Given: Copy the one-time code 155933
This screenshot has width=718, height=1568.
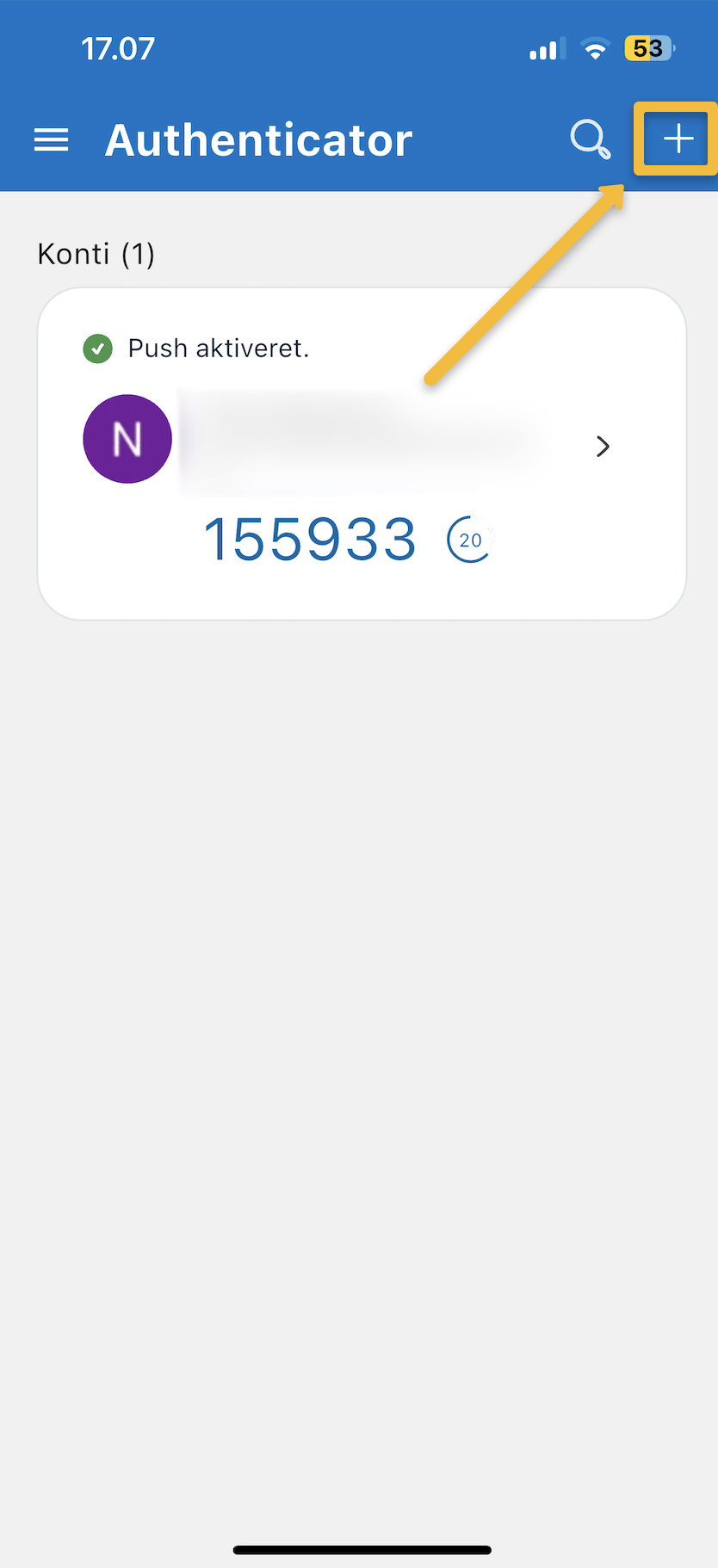Looking at the screenshot, I should (x=310, y=540).
